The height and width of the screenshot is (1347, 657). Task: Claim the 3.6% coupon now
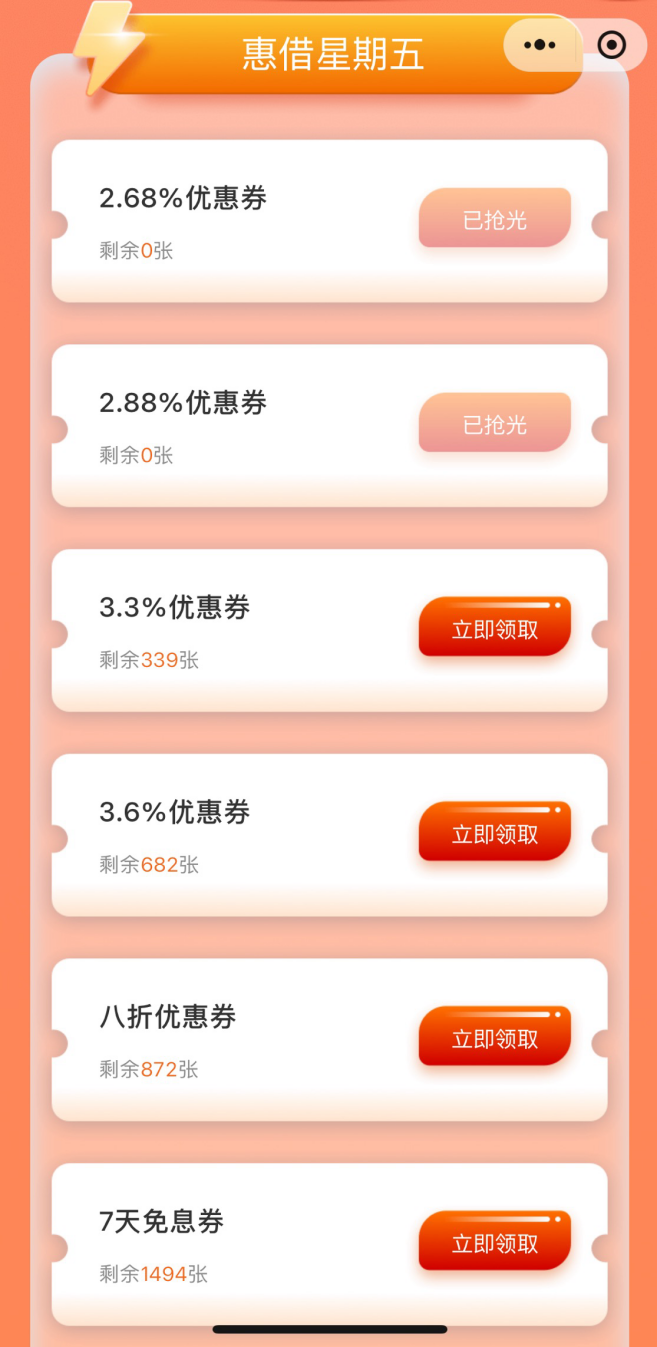(494, 832)
